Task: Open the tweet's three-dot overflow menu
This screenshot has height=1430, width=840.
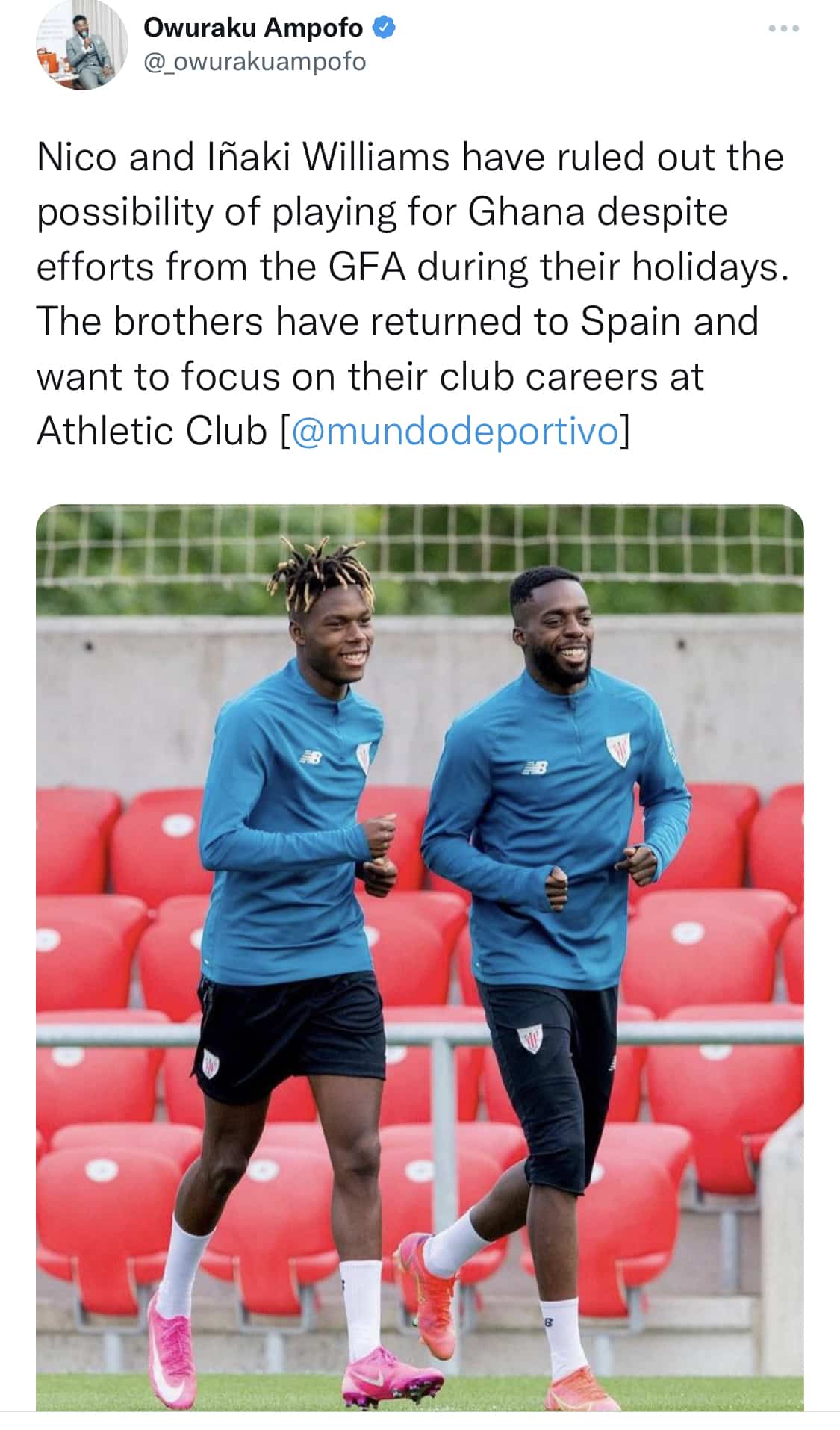Action: (x=784, y=28)
